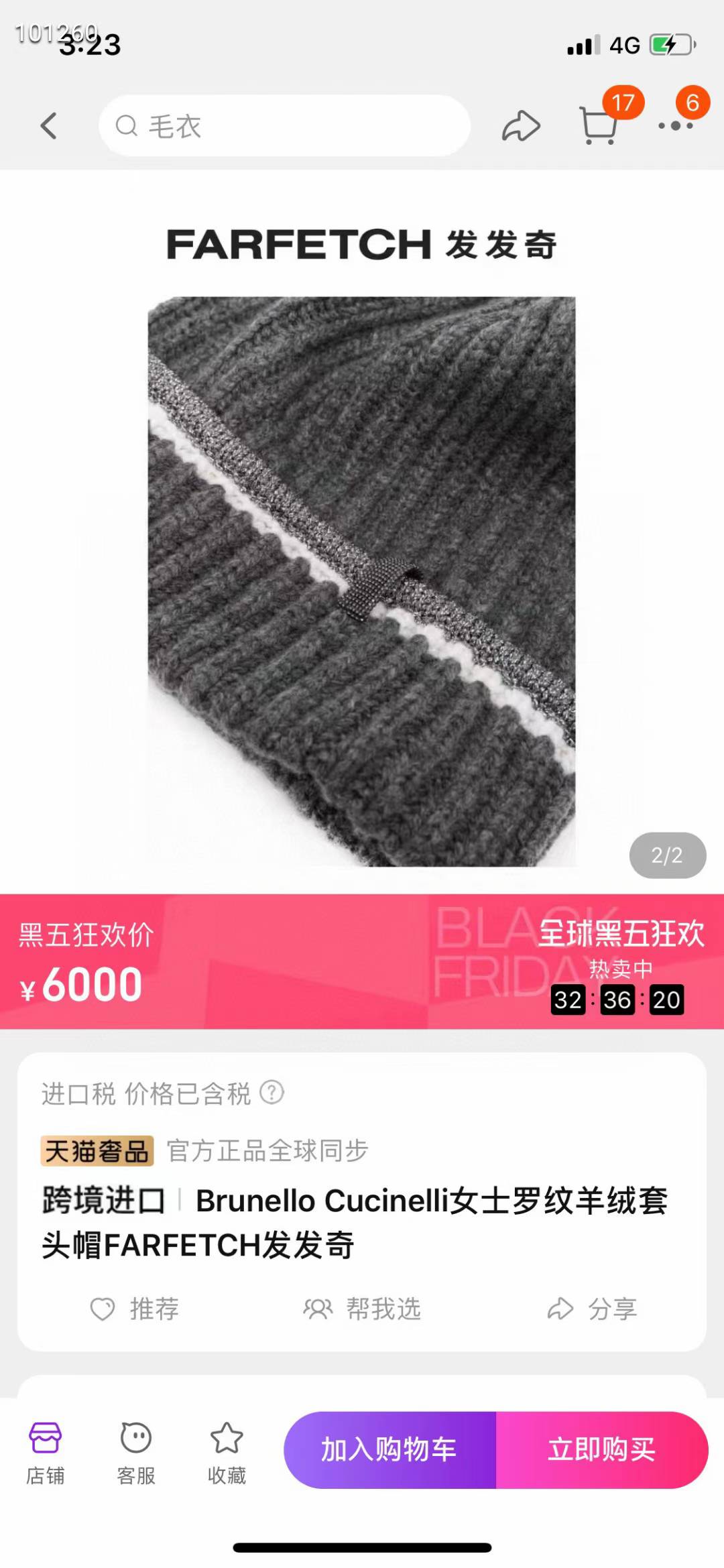Go back using the back arrow
This screenshot has width=724, height=1568.
[48, 125]
